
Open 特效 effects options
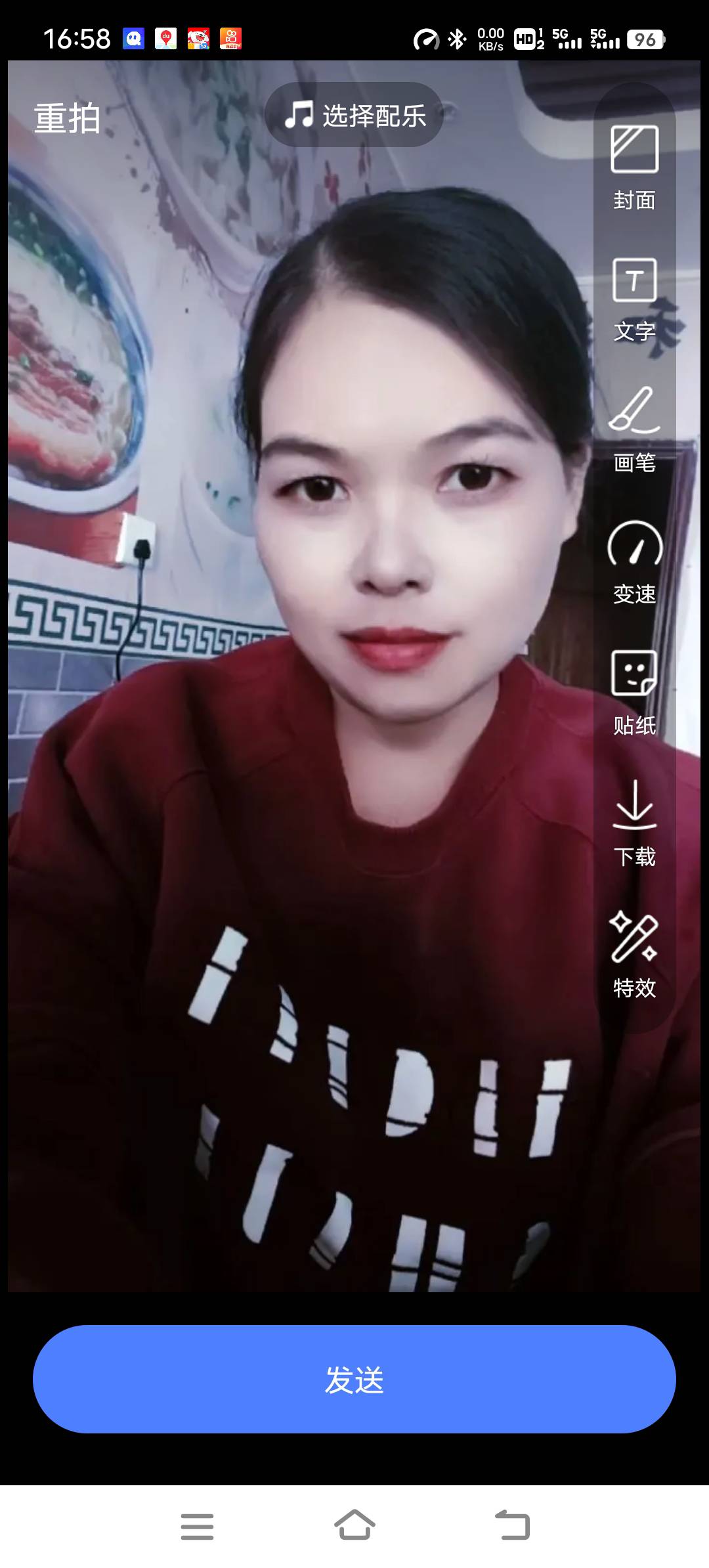(x=634, y=955)
